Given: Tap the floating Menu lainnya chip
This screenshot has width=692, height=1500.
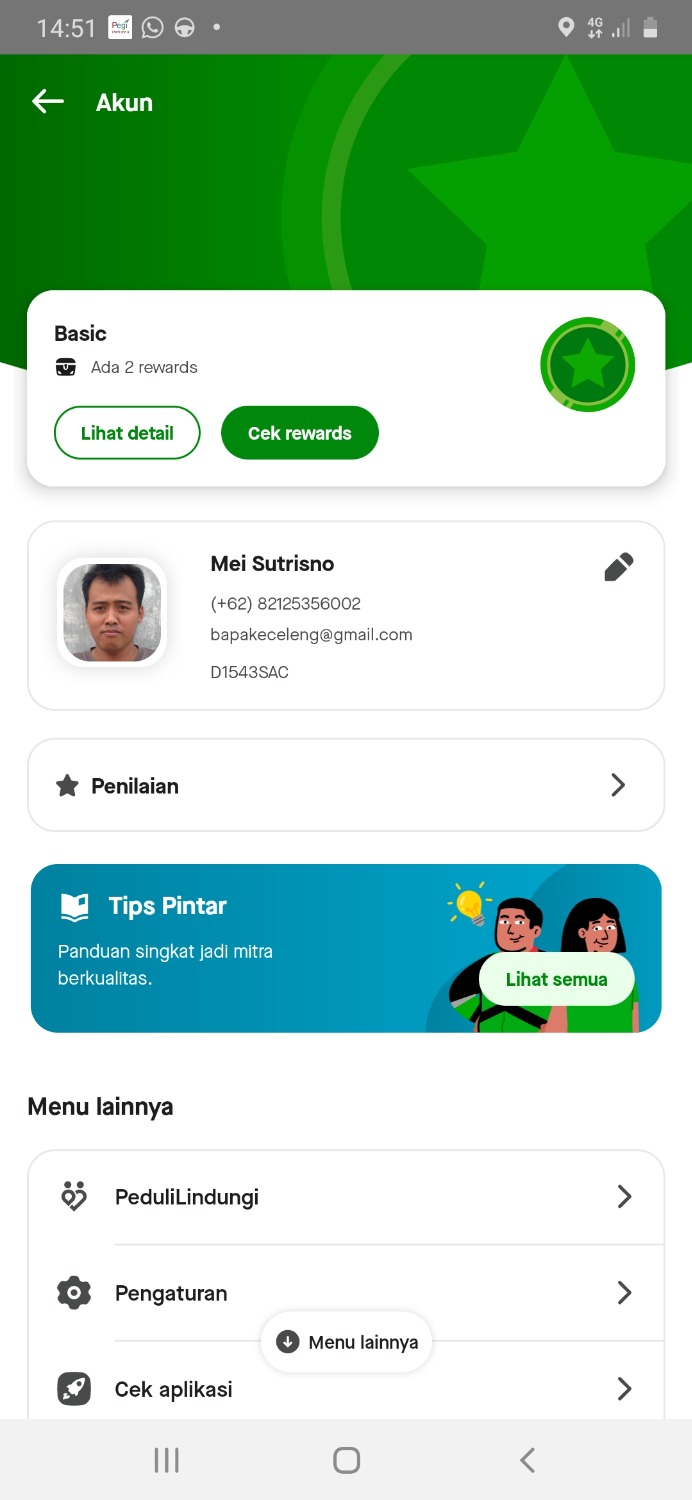Looking at the screenshot, I should 346,1342.
